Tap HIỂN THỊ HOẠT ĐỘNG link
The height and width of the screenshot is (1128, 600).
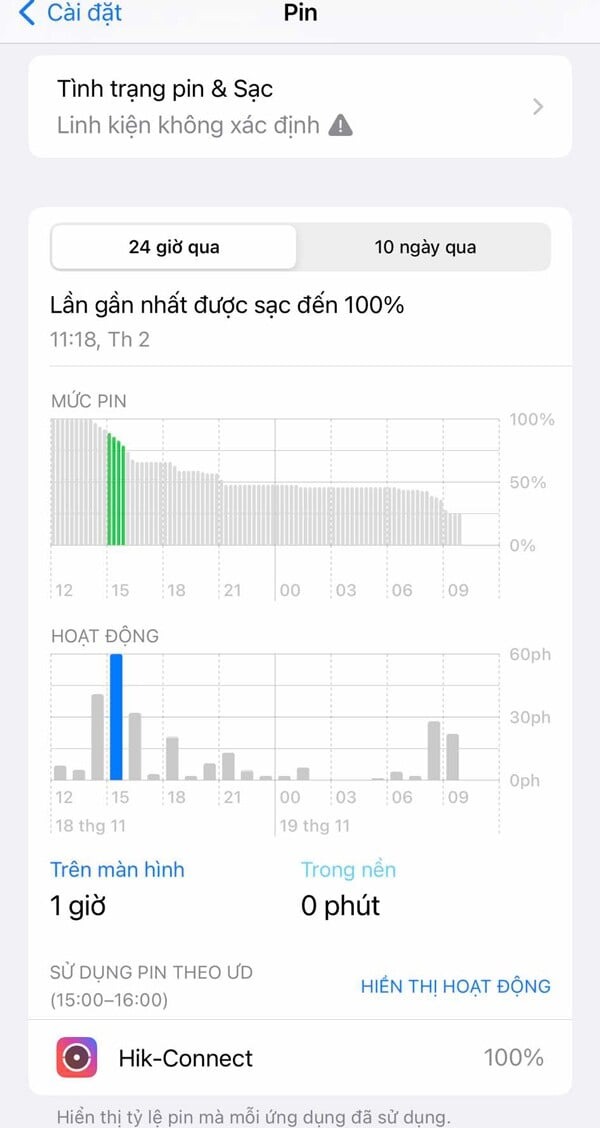455,986
